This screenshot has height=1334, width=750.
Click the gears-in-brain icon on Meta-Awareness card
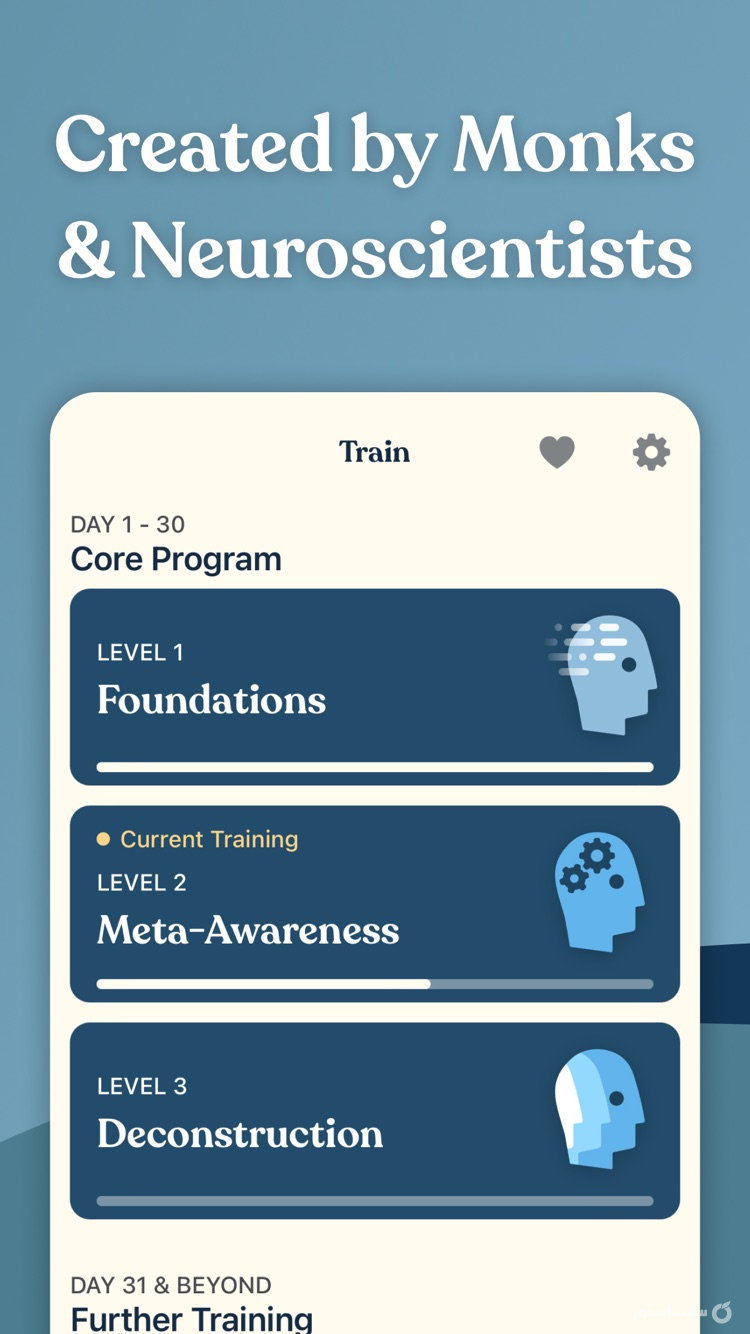600,890
